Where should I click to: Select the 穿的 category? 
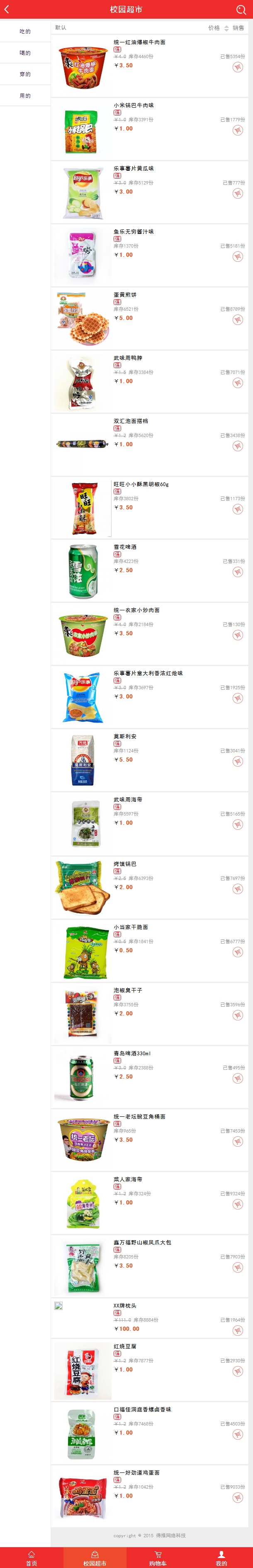point(25,74)
